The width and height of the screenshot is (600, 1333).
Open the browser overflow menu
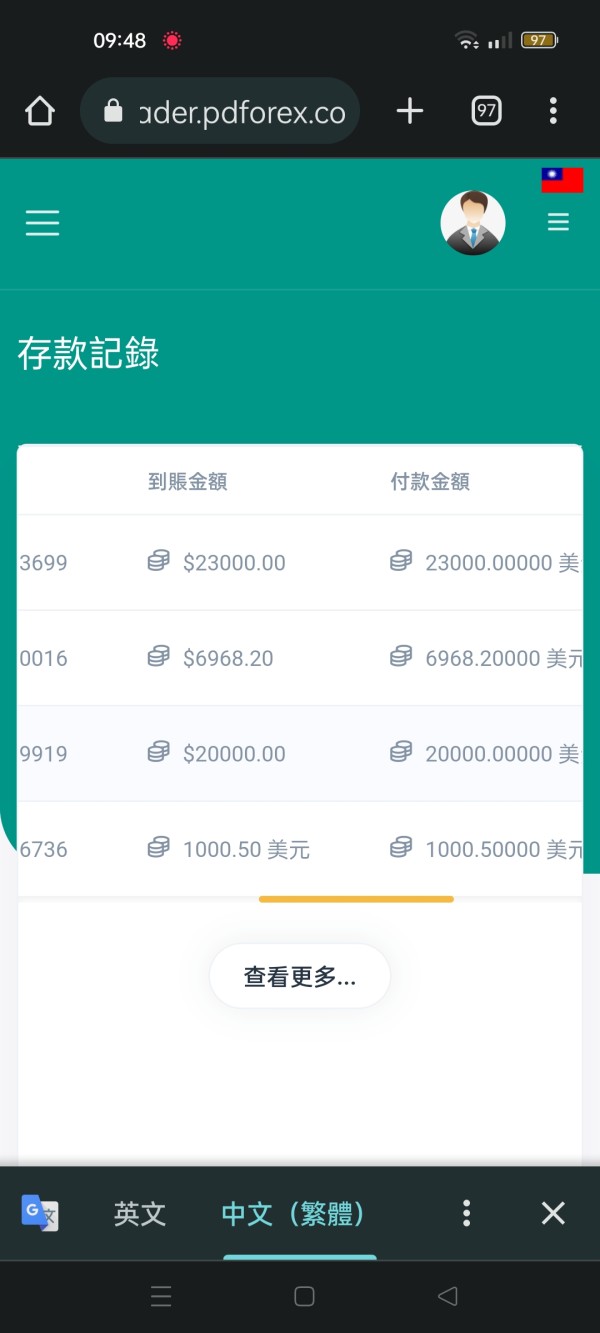tap(553, 111)
